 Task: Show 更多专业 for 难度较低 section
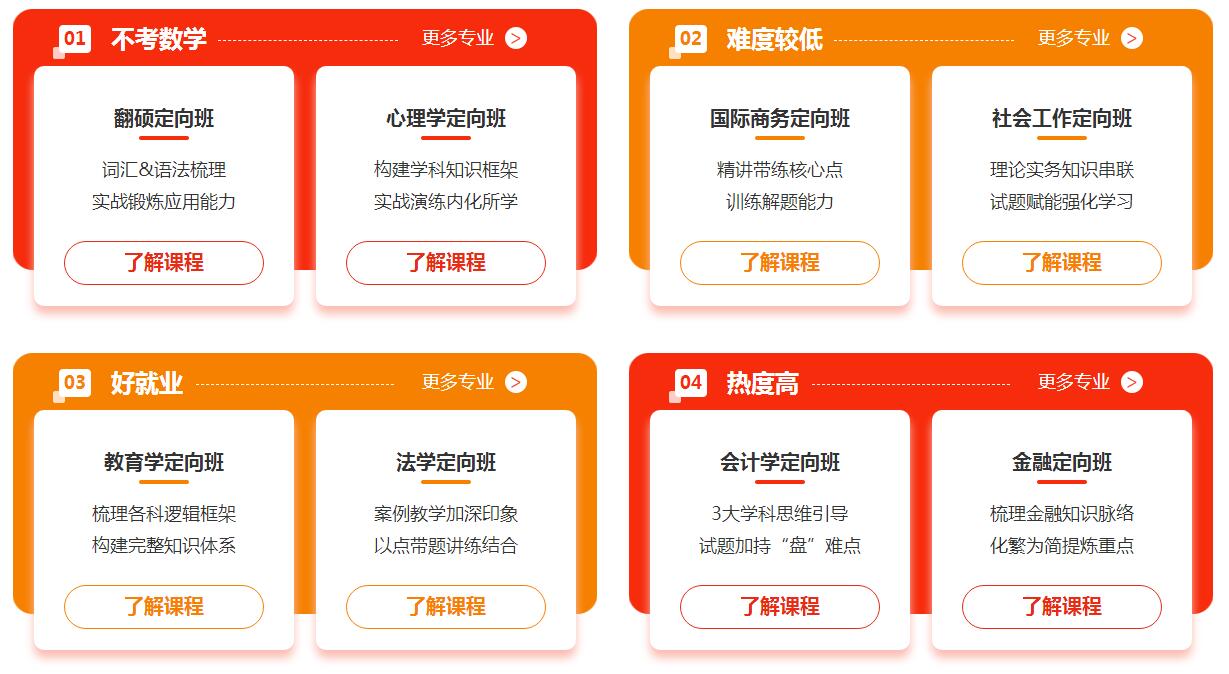1090,38
